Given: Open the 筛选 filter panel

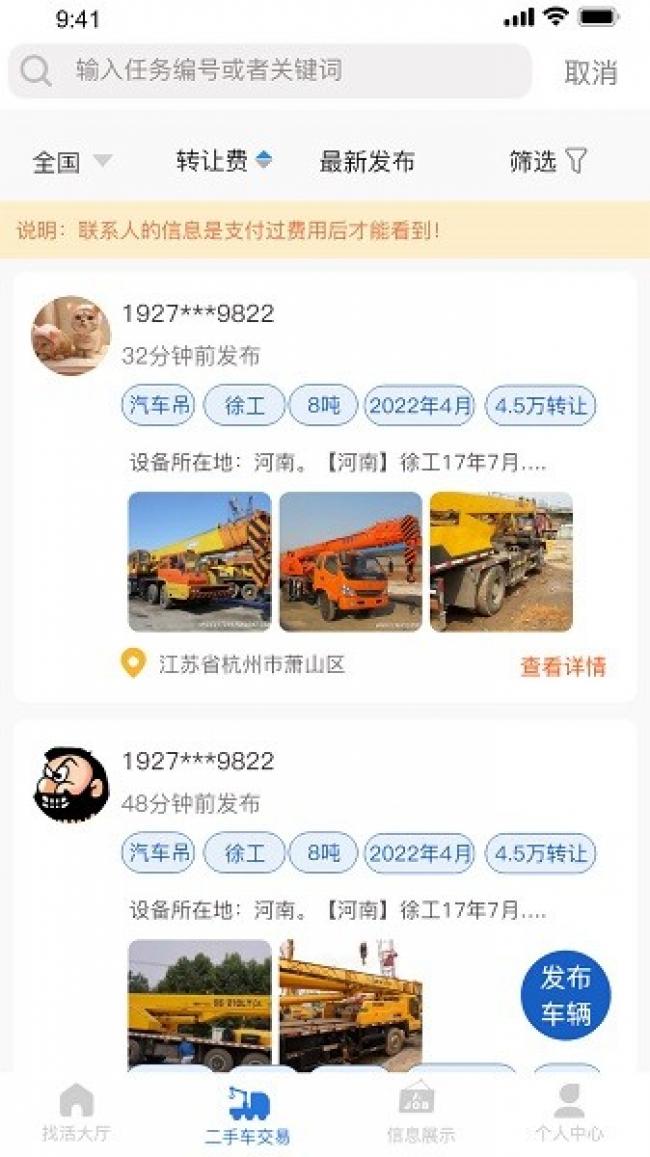Looking at the screenshot, I should 547,161.
